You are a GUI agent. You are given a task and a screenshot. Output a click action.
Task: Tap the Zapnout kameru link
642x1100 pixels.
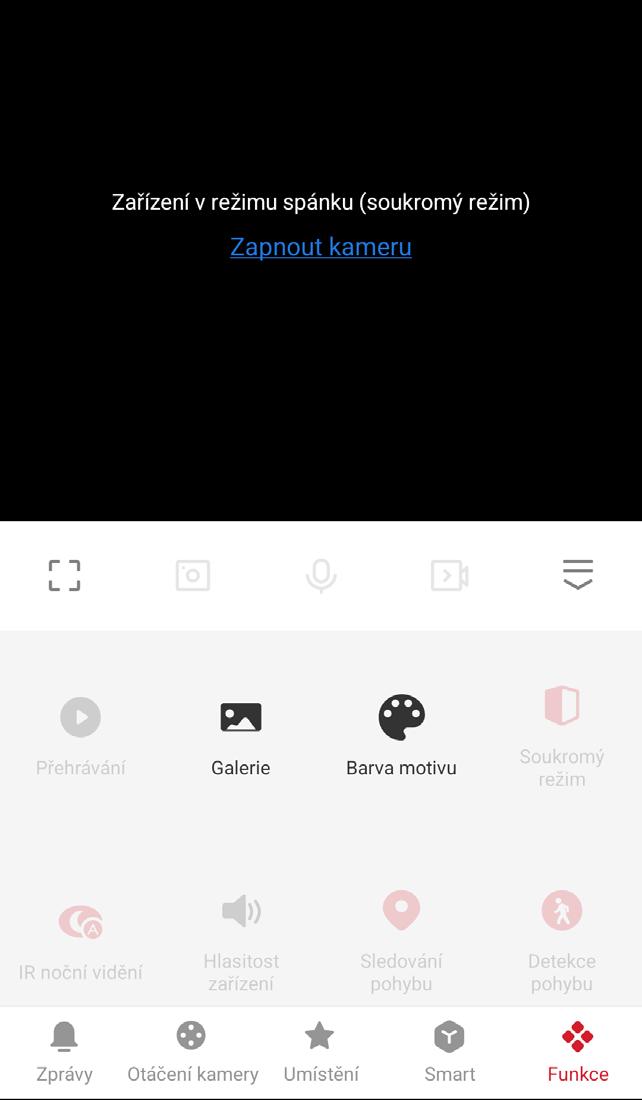320,247
